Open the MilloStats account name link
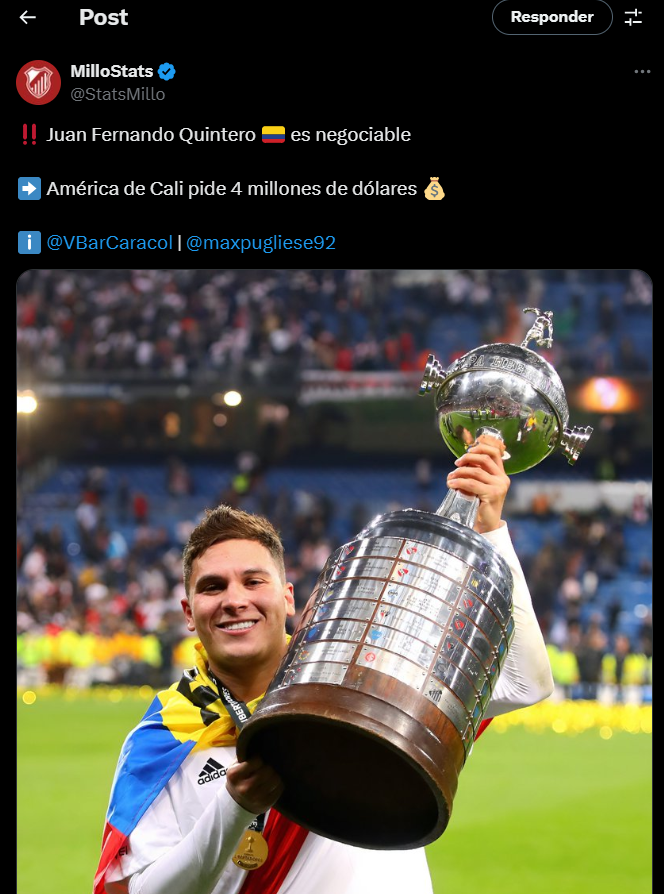The height and width of the screenshot is (894, 664). [x=112, y=72]
